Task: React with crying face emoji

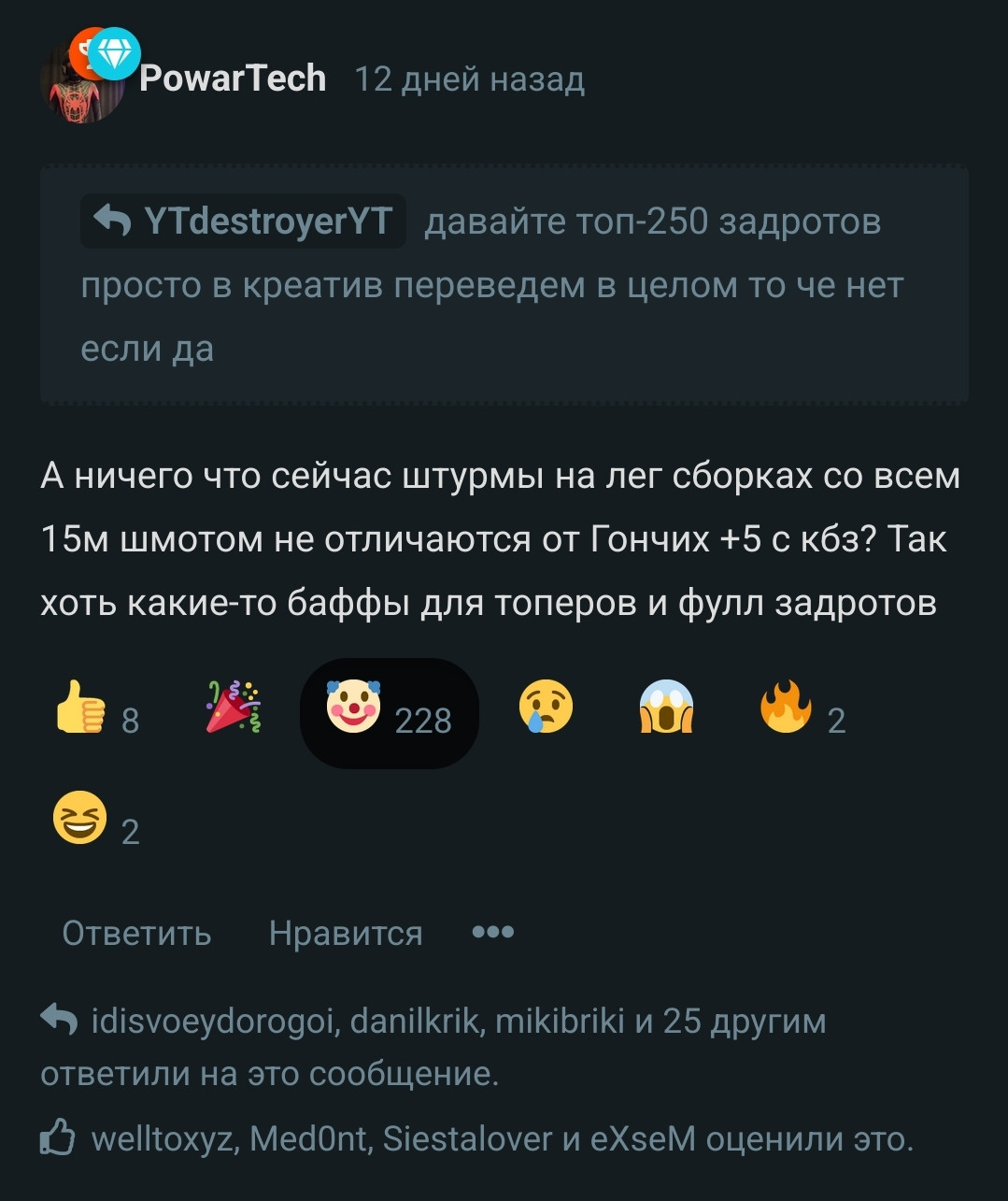Action: pos(546,708)
